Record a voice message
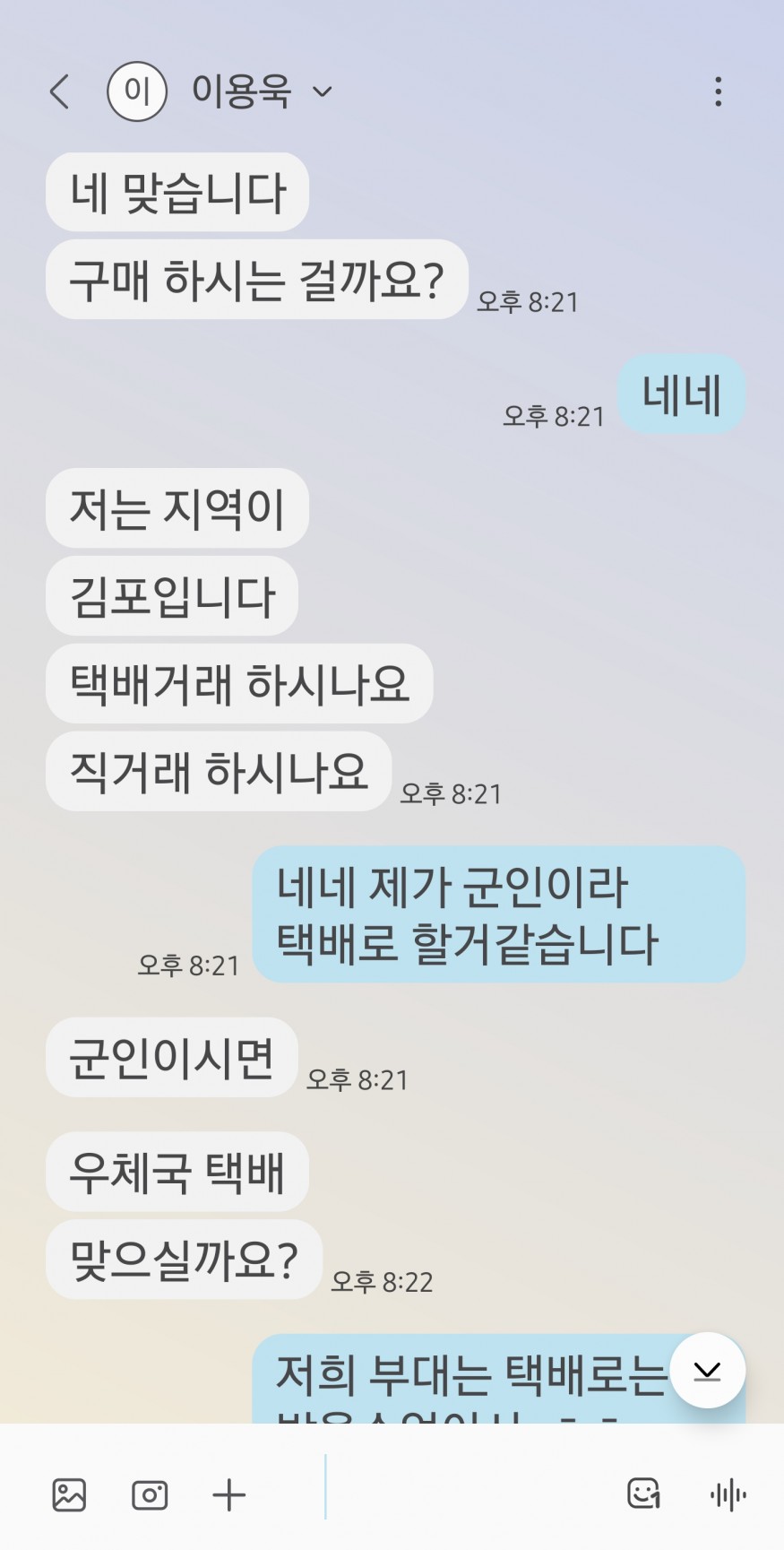Viewport: 784px width, 1550px height. (x=728, y=1494)
